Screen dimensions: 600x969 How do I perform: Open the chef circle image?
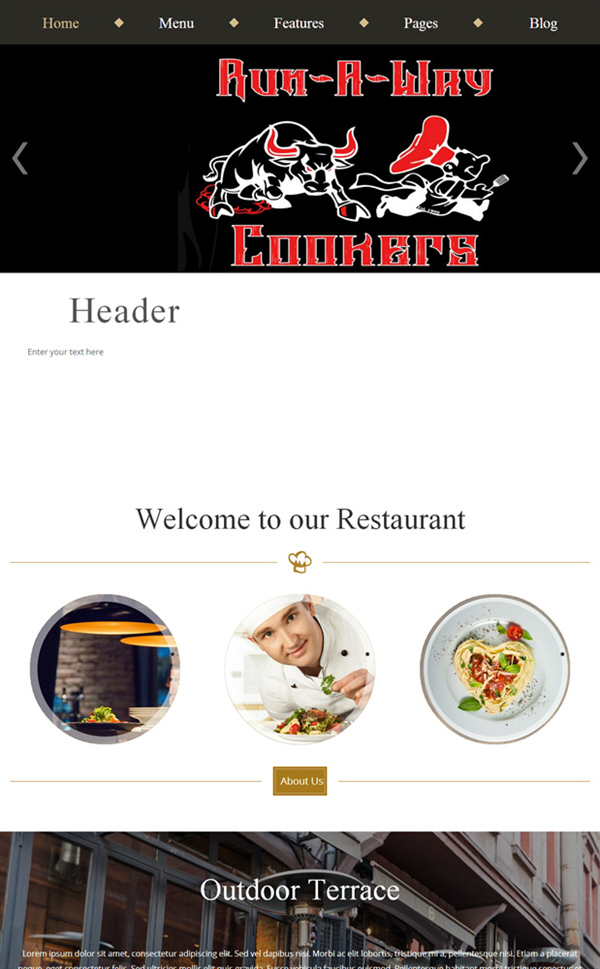300,669
